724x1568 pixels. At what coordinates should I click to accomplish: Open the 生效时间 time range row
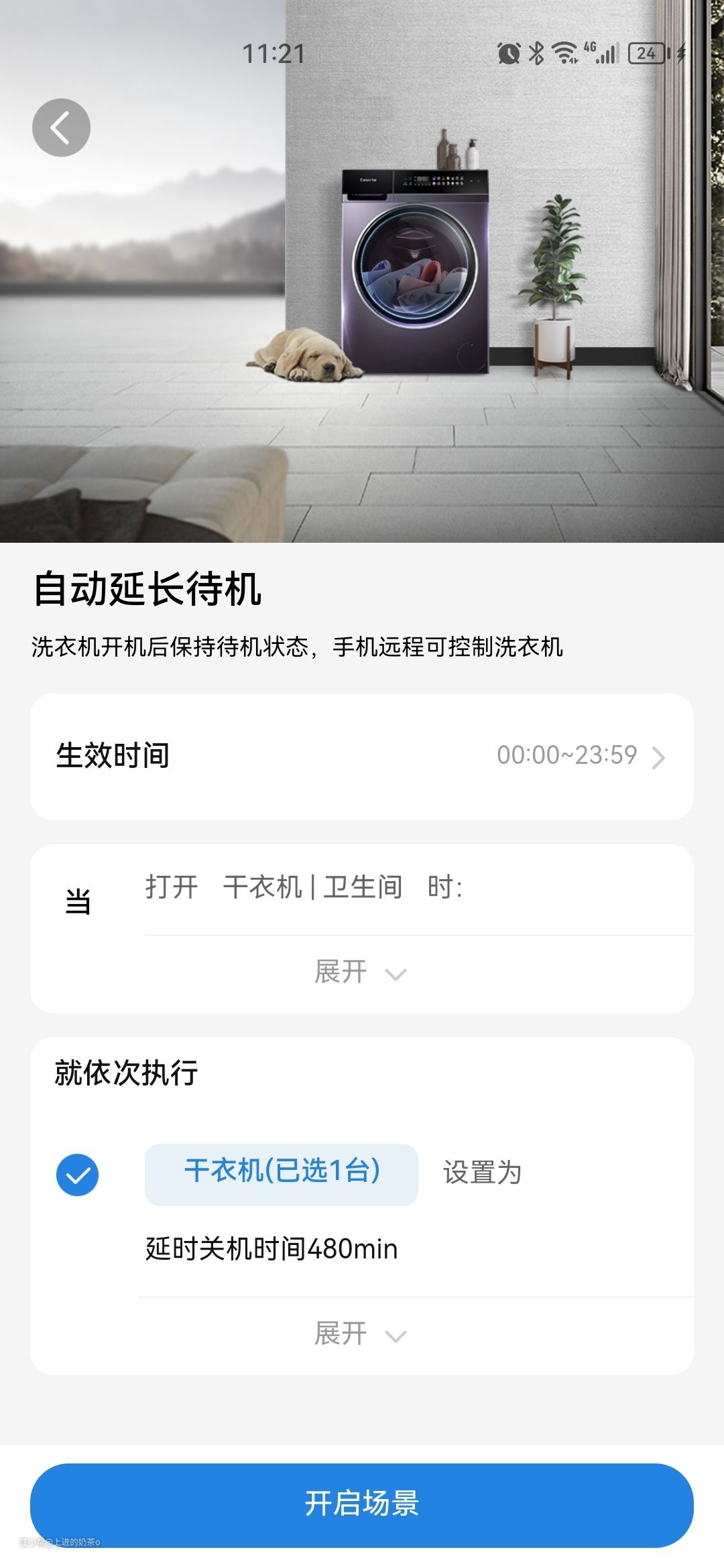coord(362,756)
